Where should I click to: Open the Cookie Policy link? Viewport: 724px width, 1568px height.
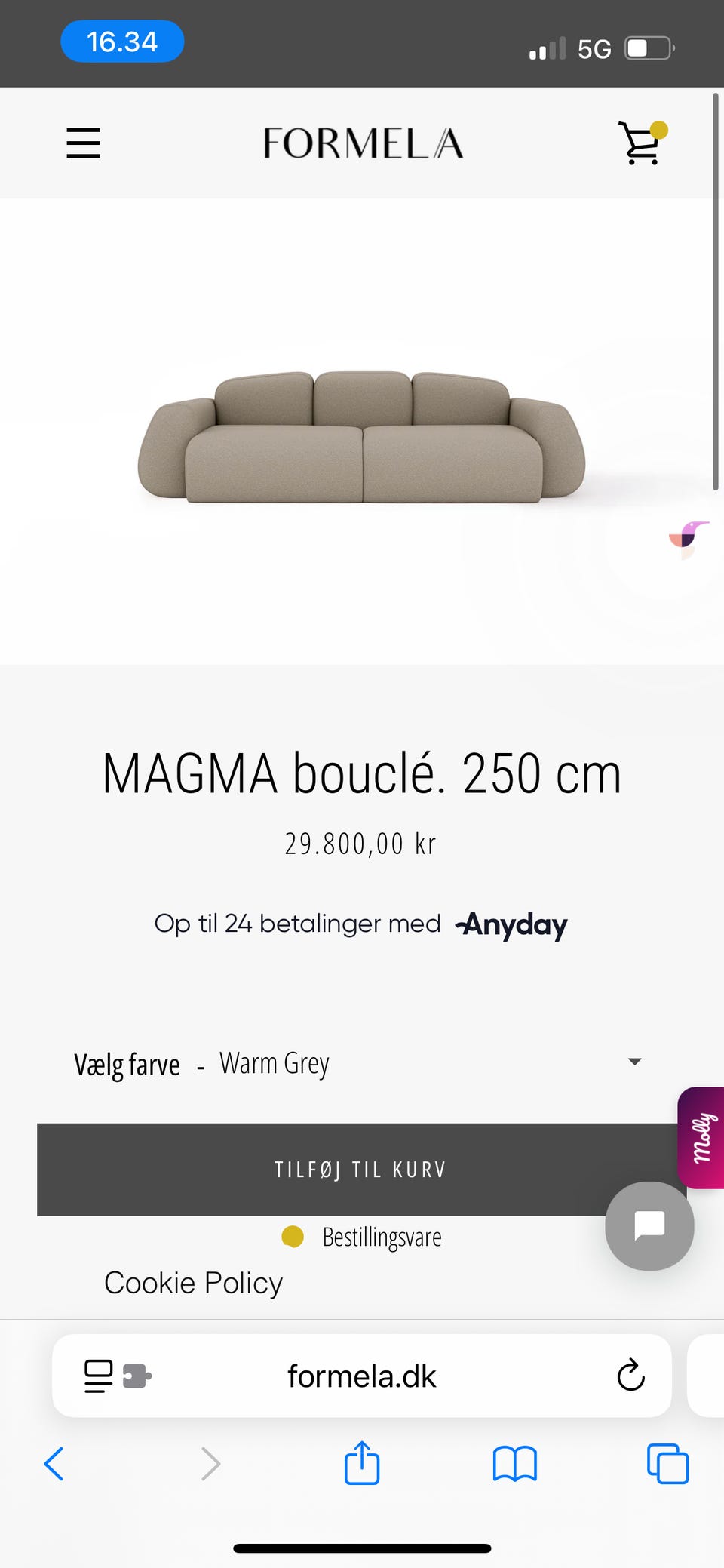click(193, 1283)
